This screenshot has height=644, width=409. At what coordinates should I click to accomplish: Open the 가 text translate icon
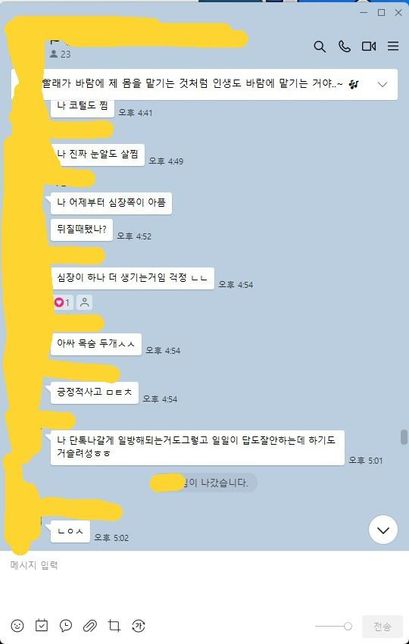click(x=138, y=626)
